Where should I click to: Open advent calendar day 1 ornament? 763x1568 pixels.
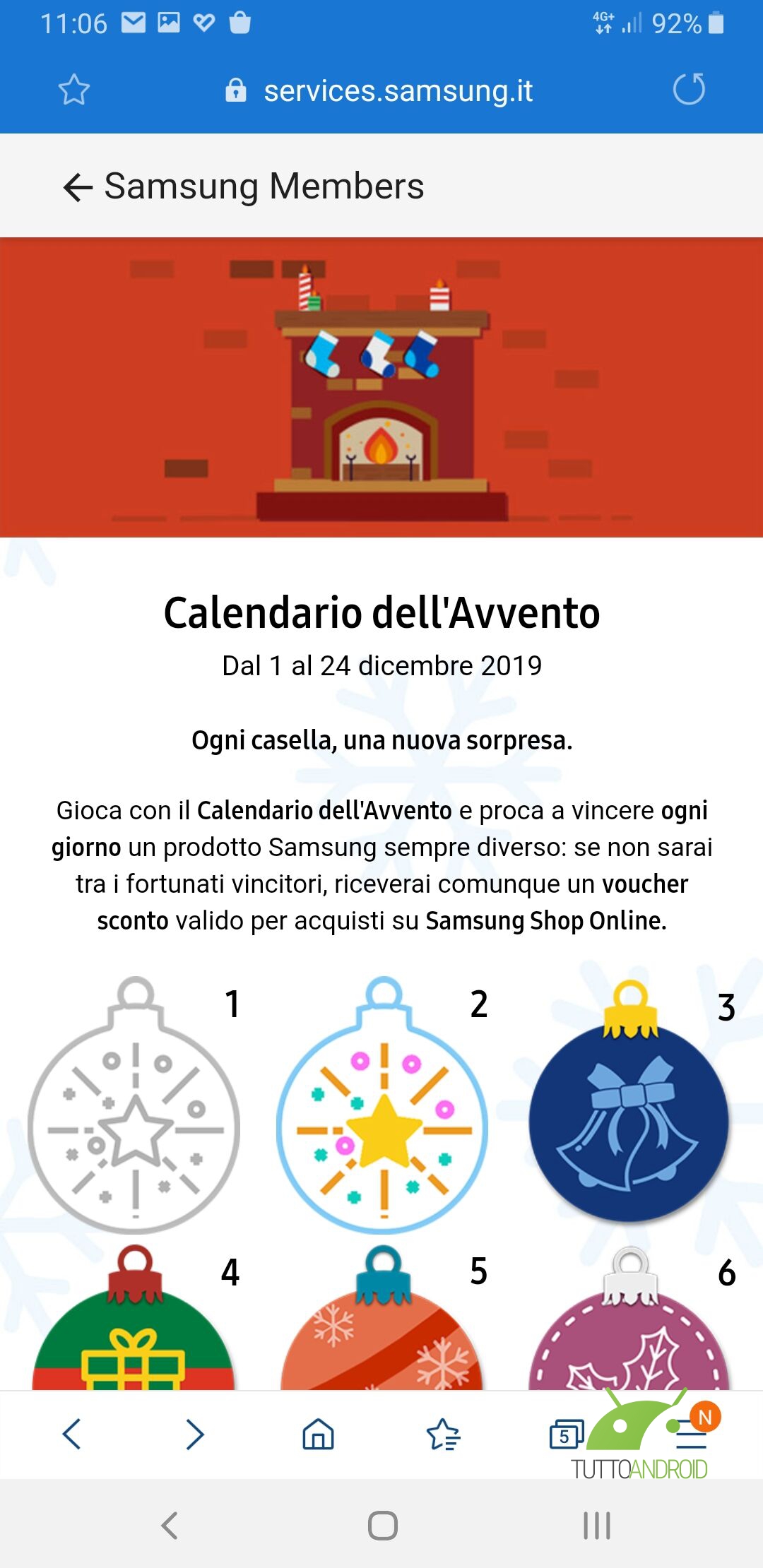tap(134, 1105)
